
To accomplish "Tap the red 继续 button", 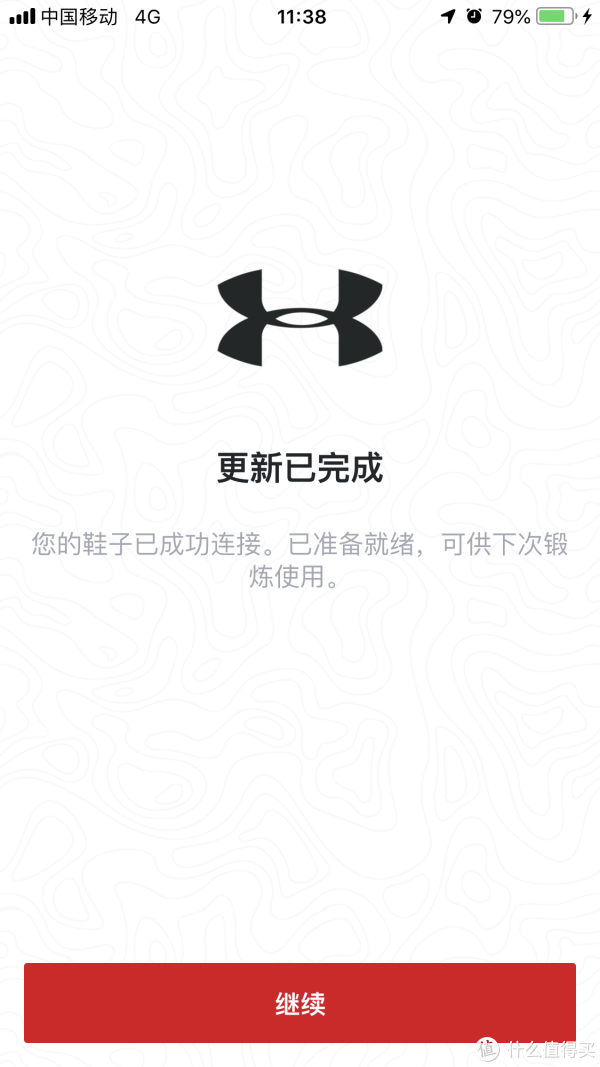I will click(x=300, y=1004).
